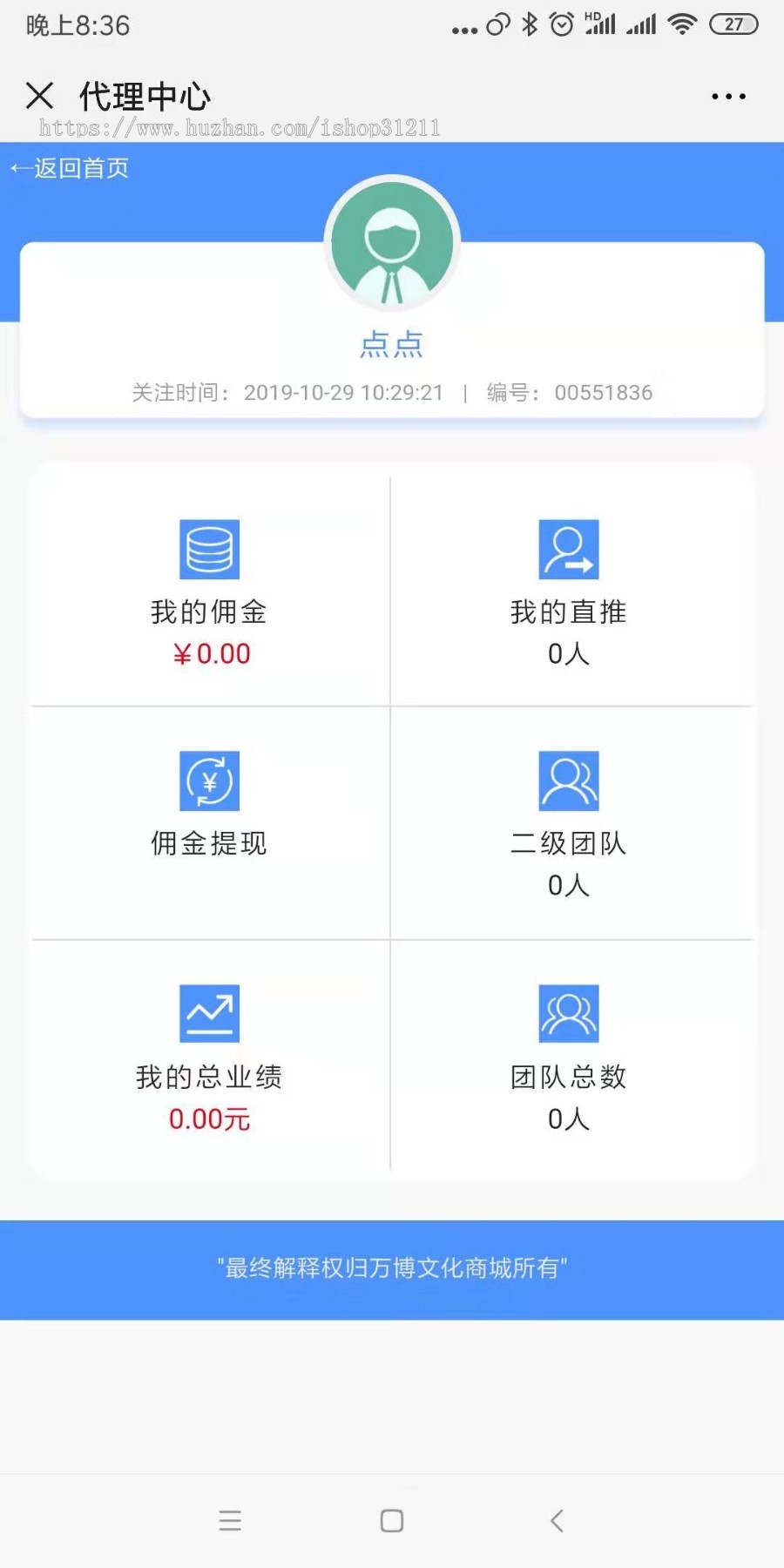Select the 我的直推 referral icon
Screen dimensions: 784x1568
[x=571, y=548]
